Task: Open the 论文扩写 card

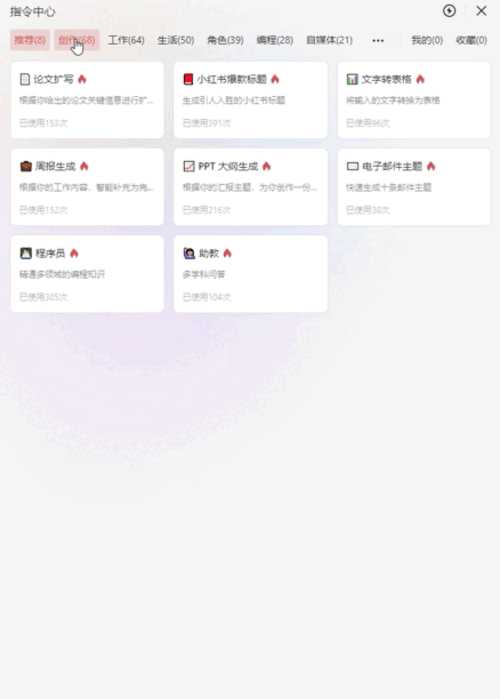Action: pyautogui.click(x=87, y=100)
